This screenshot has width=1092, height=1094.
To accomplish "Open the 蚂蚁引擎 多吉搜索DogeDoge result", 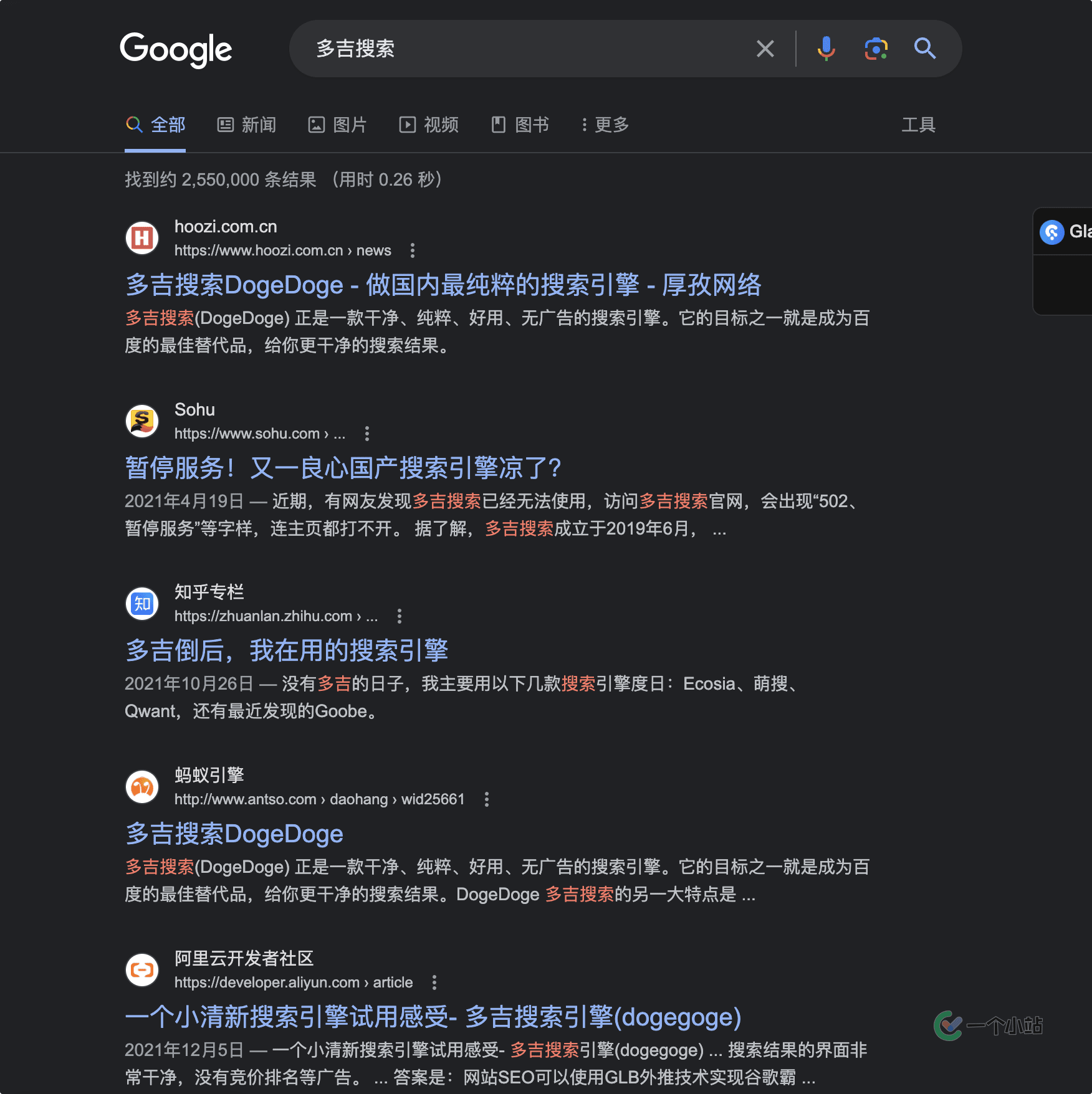I will coord(234,834).
